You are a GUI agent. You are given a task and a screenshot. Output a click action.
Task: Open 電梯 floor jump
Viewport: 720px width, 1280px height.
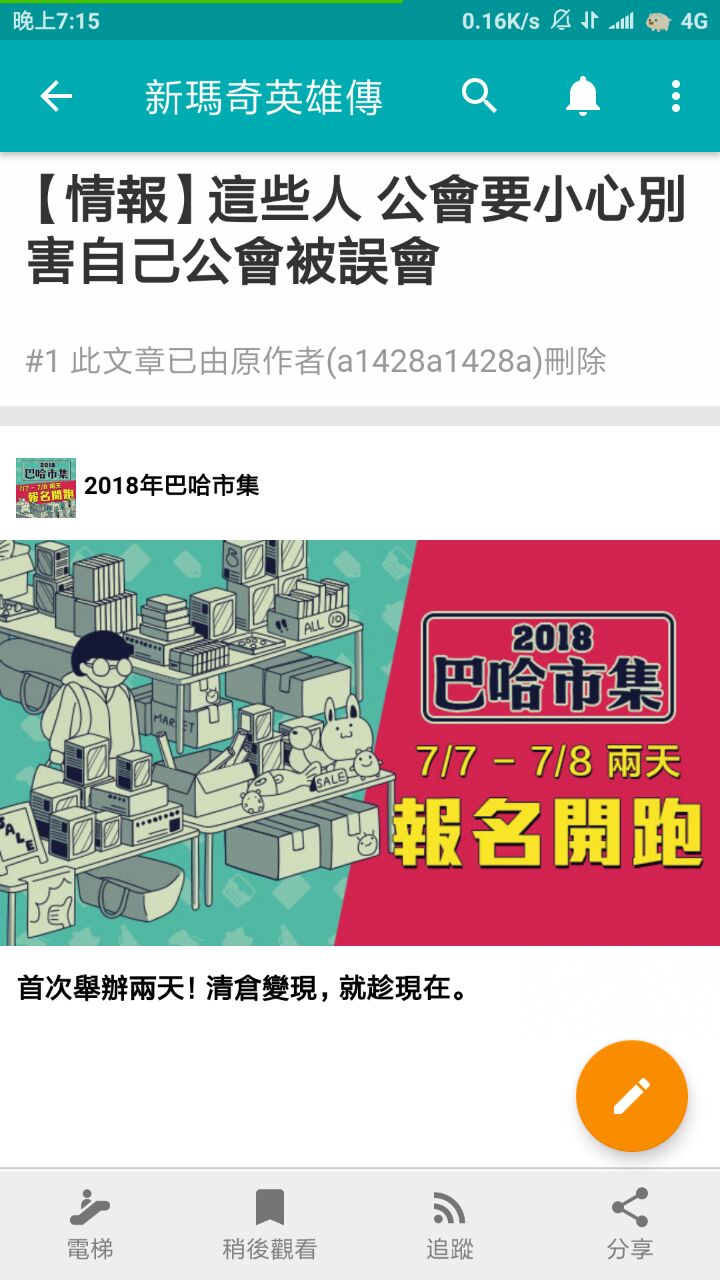[x=90, y=1224]
